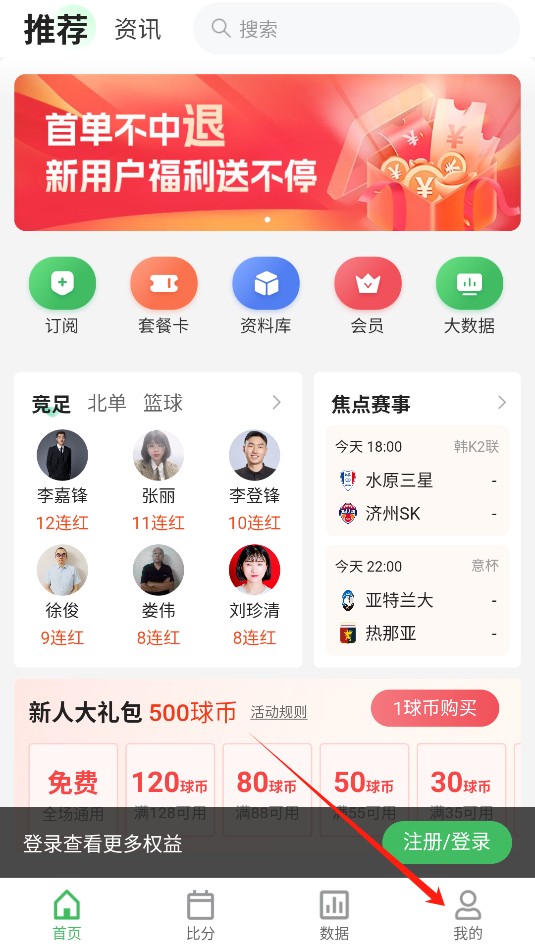
Task: Go to the 我的 tab
Action: (x=468, y=915)
